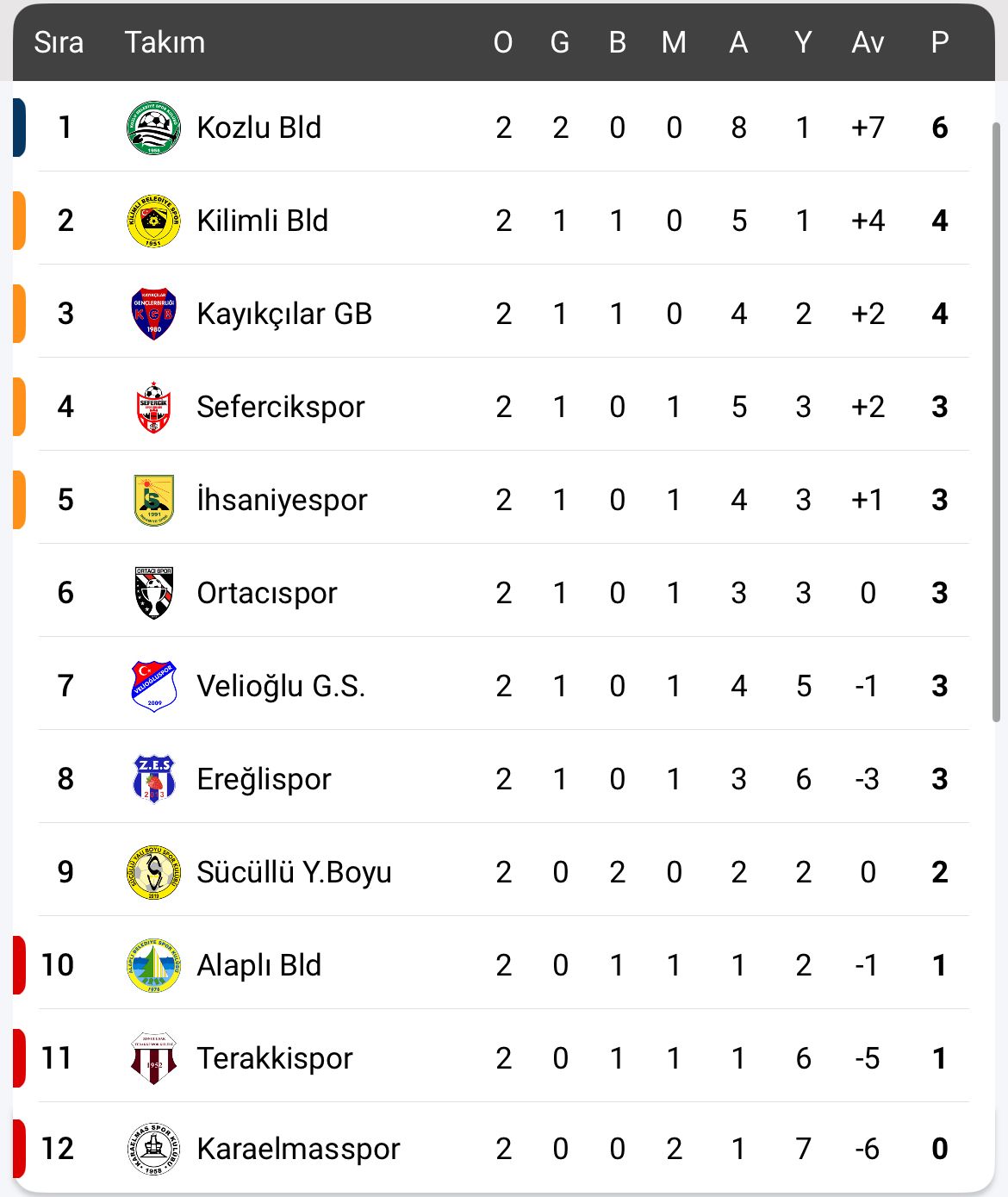1008x1197 pixels.
Task: Tap İhsaniyespor row
Action: (x=282, y=500)
